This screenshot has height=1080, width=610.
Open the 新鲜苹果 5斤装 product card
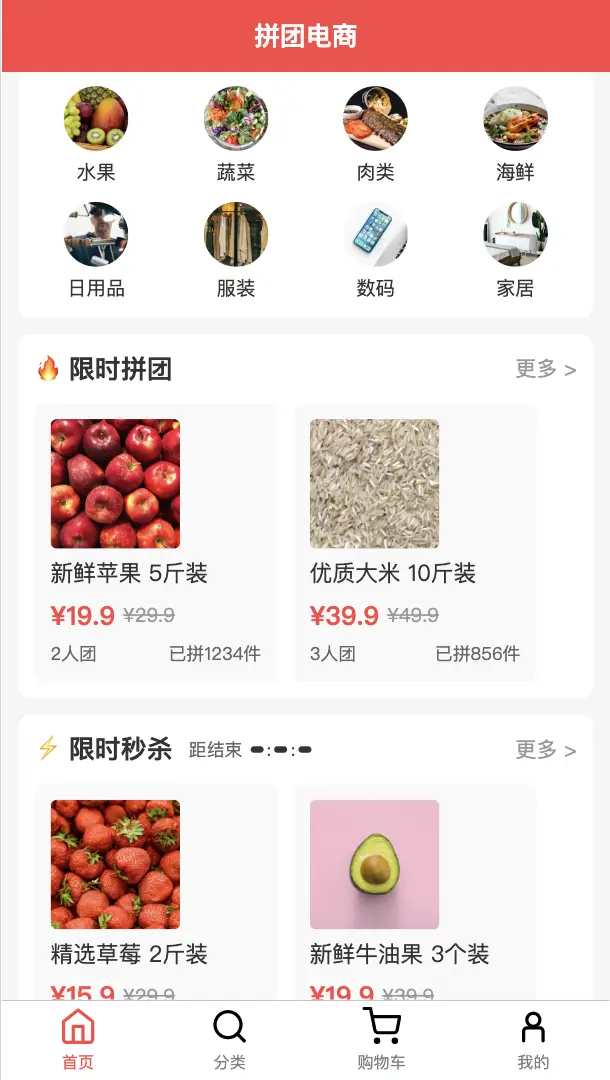click(155, 542)
